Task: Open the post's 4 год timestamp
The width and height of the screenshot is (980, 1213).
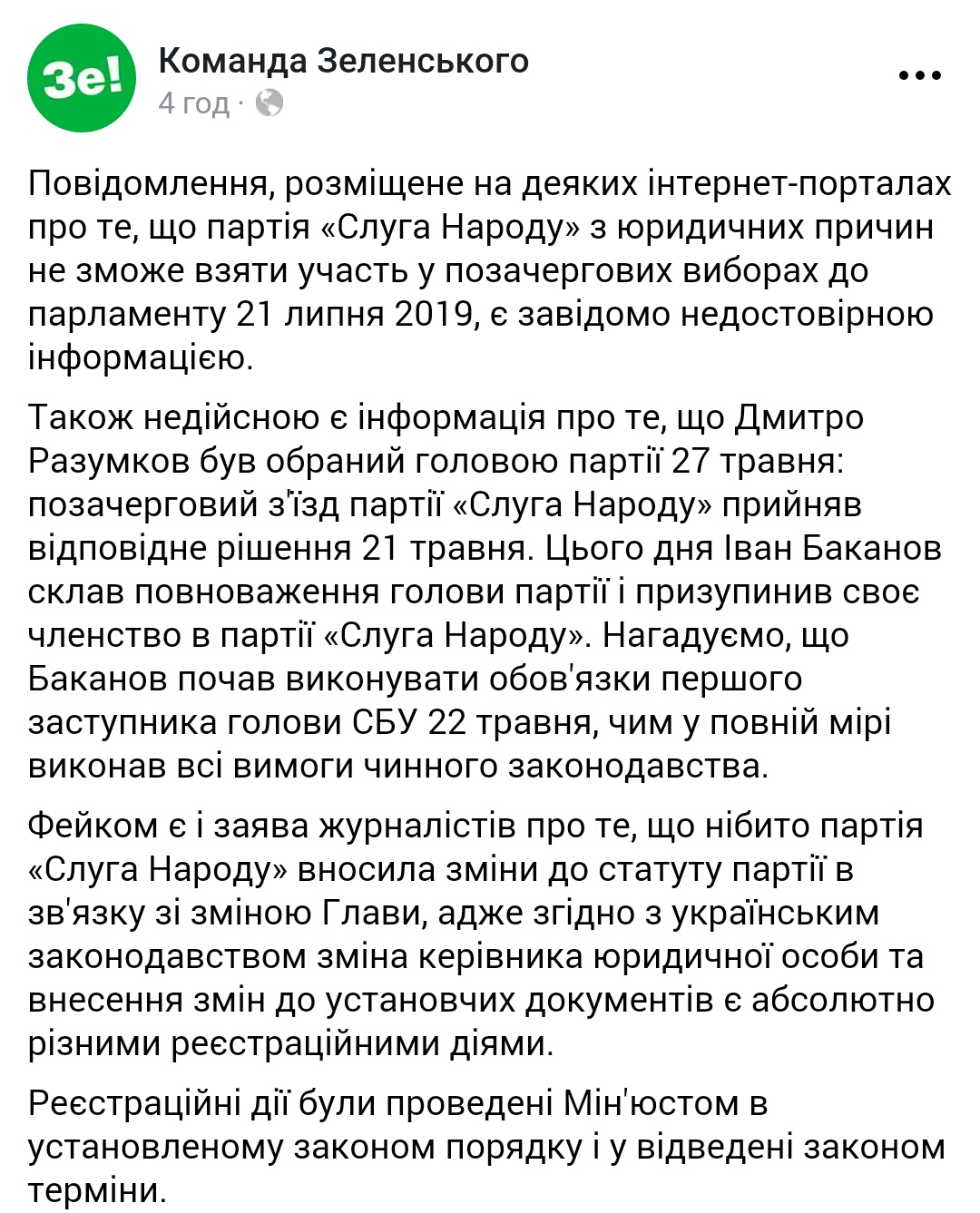Action: (193, 104)
